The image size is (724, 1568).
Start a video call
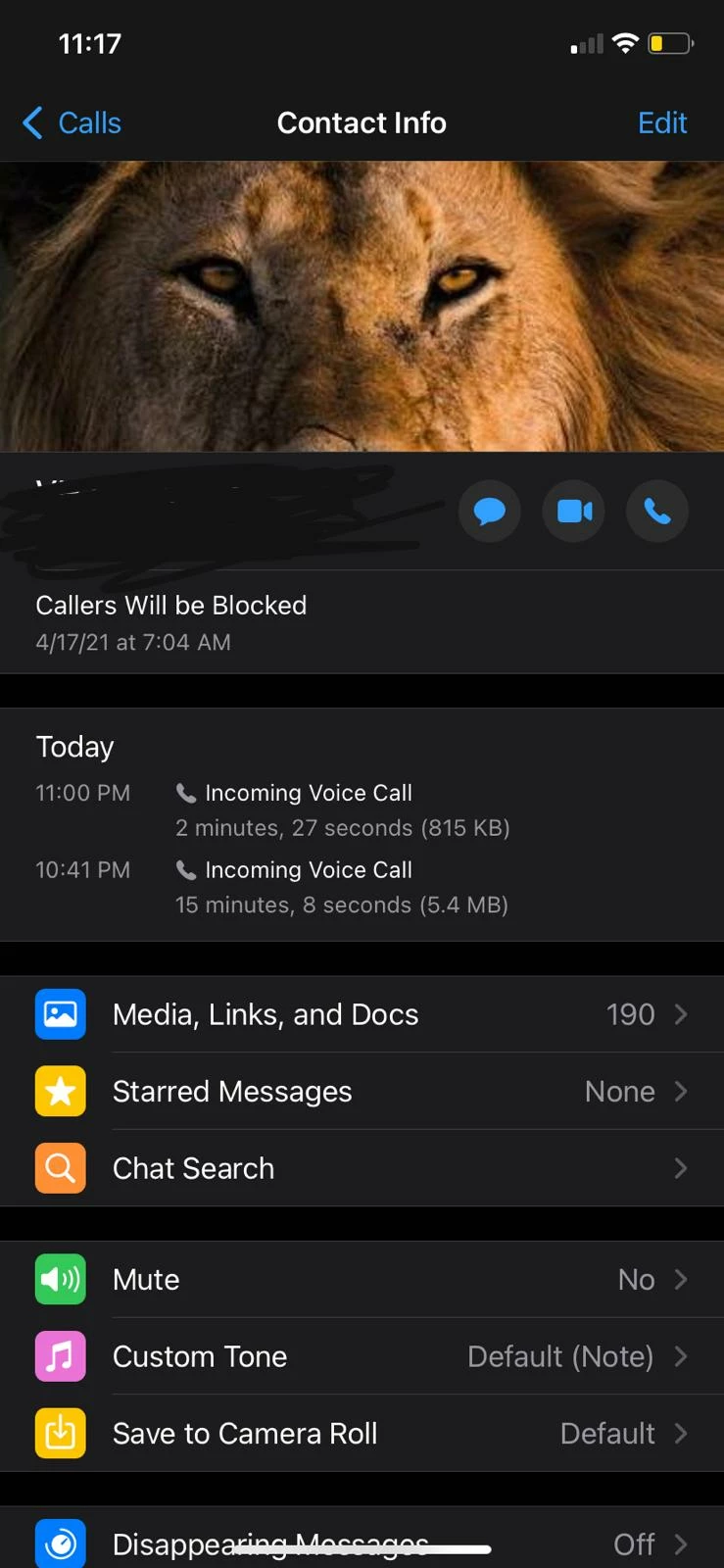tap(574, 512)
